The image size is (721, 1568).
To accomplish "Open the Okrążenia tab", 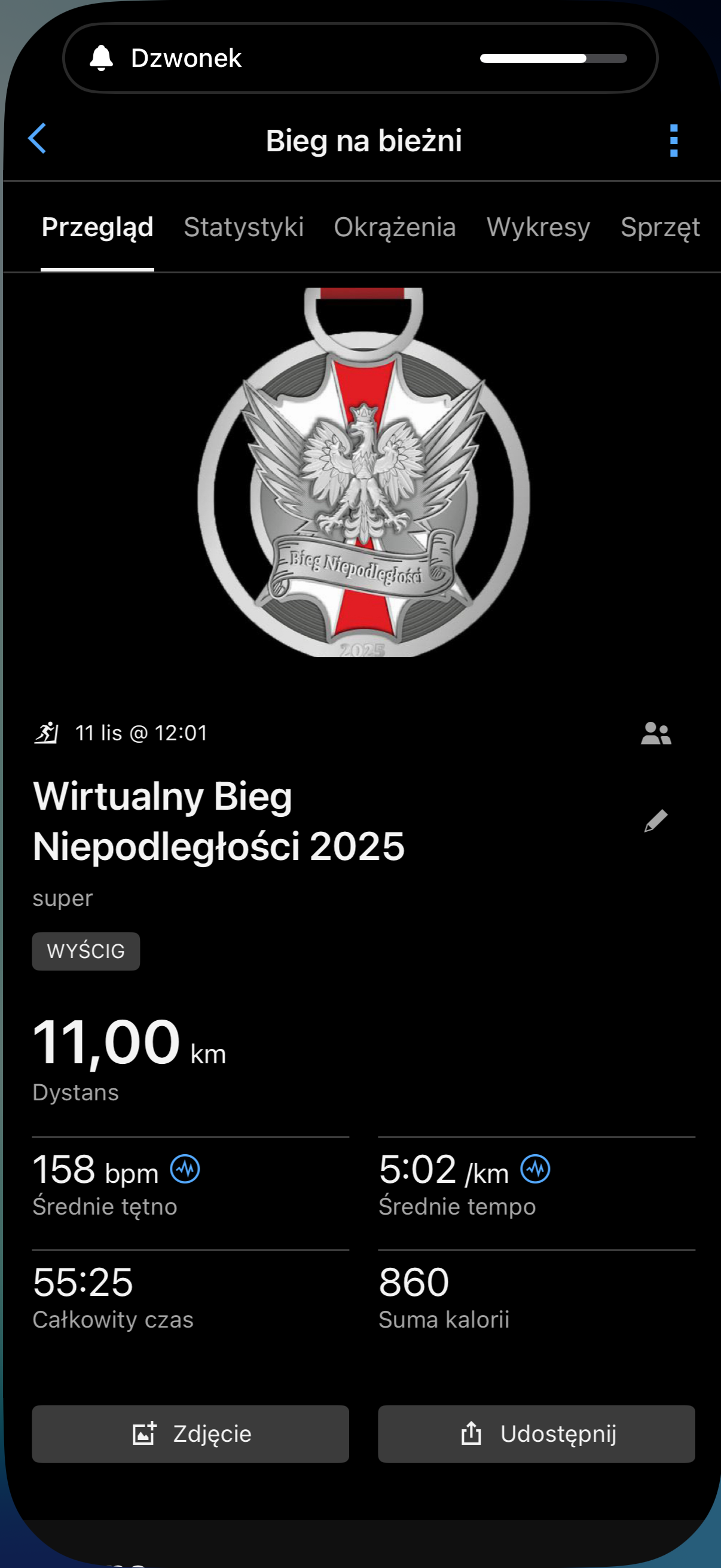I will coord(394,227).
